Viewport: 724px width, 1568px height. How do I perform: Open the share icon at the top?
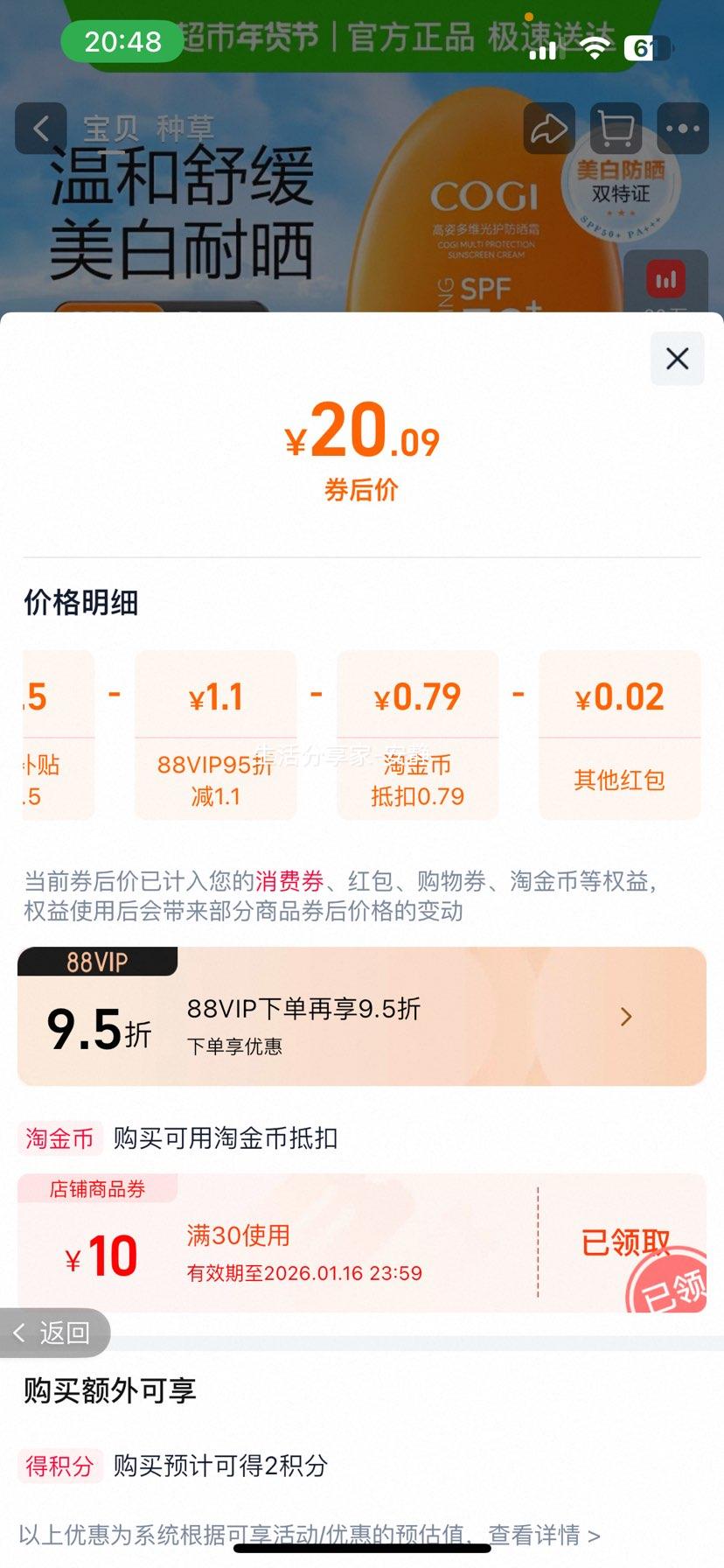(x=548, y=129)
